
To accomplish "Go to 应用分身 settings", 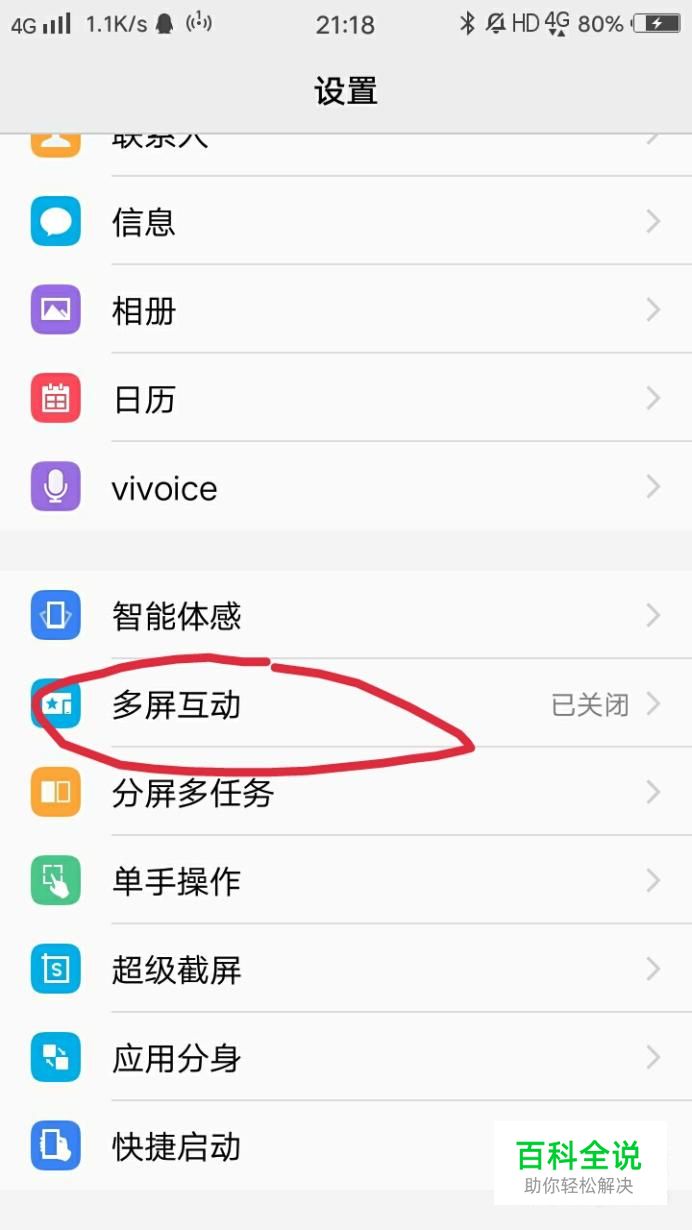I will [346, 1057].
